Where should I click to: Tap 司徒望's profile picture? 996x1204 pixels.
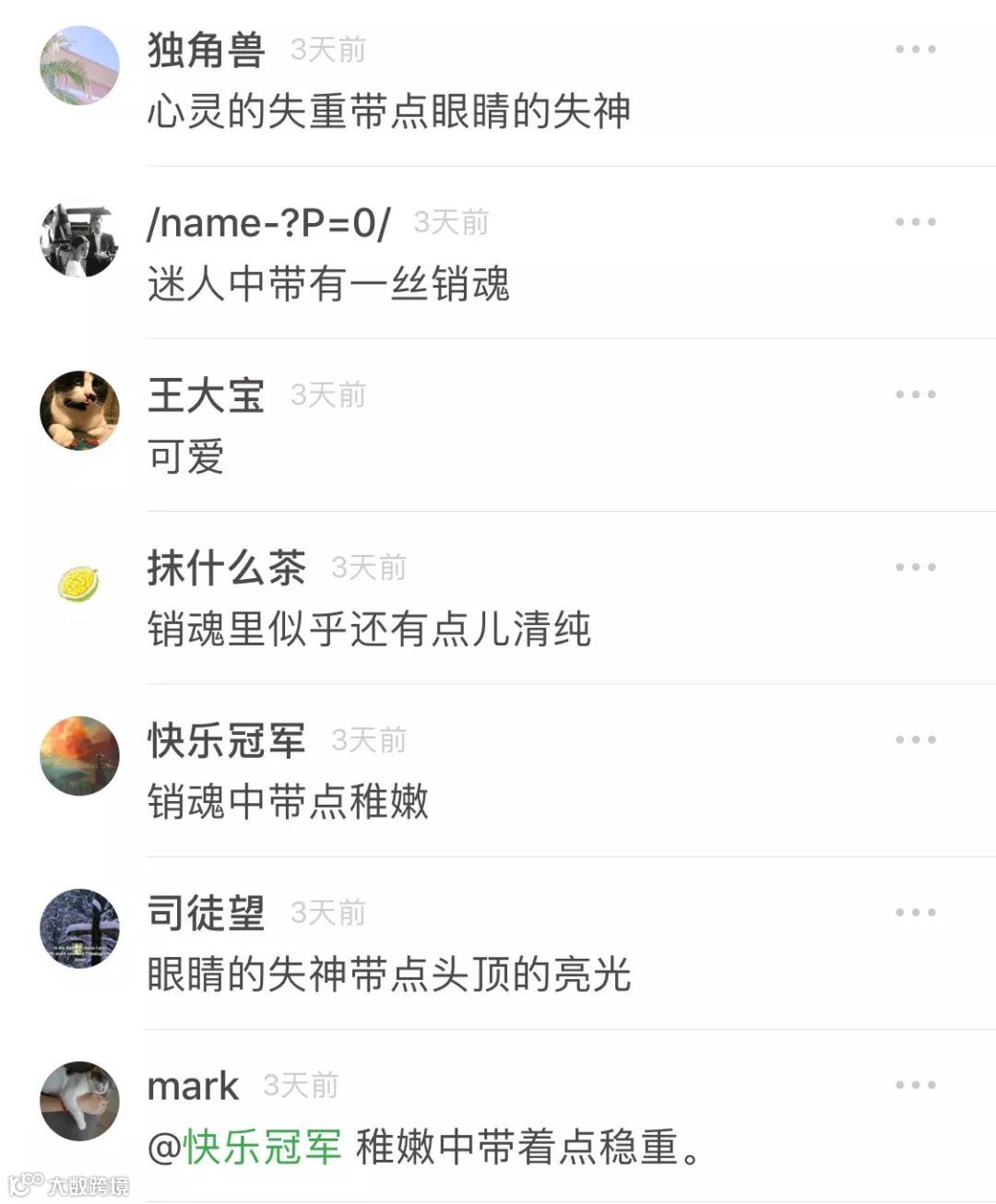(79, 928)
